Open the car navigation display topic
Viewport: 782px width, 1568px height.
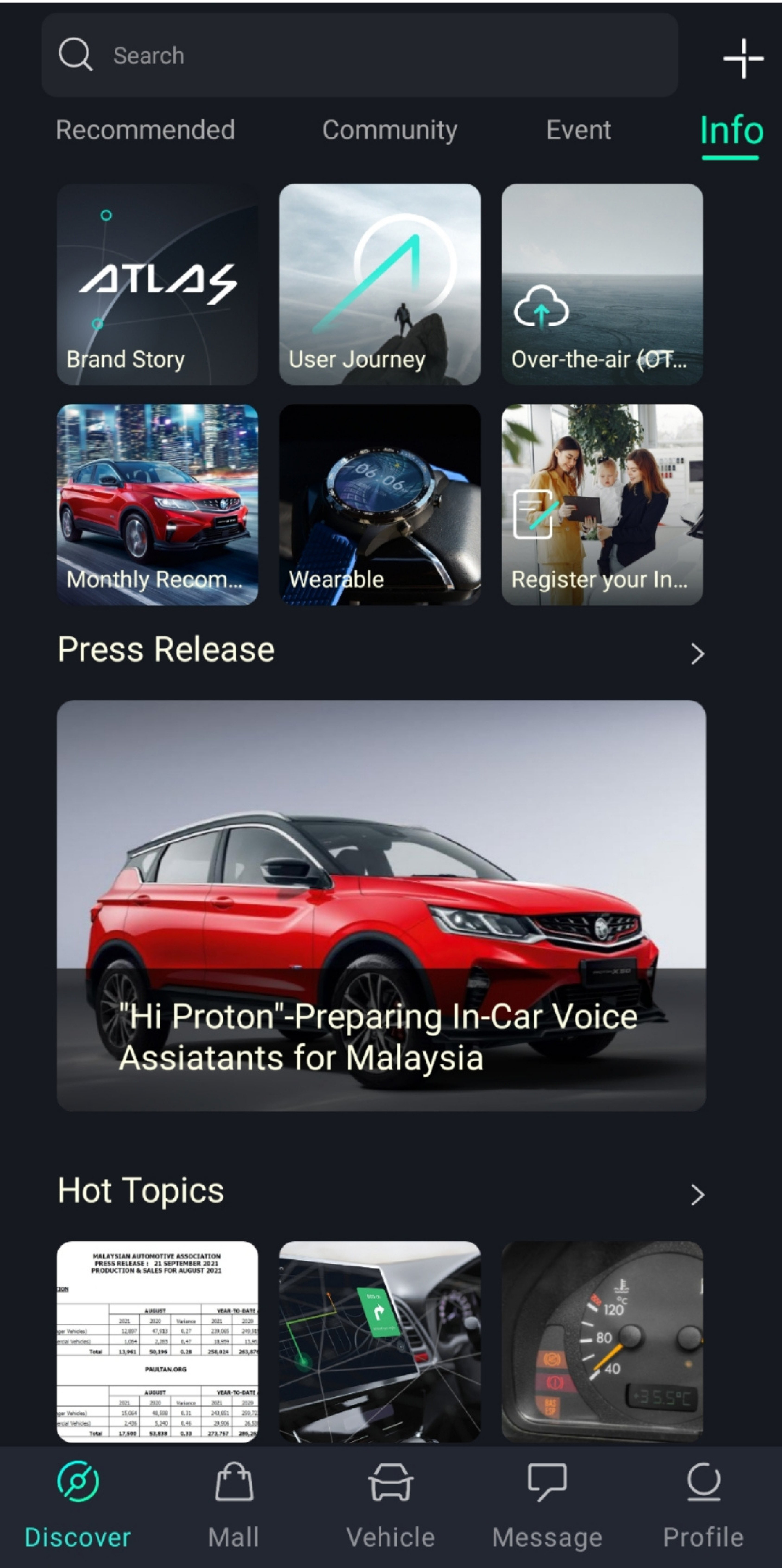[380, 1341]
